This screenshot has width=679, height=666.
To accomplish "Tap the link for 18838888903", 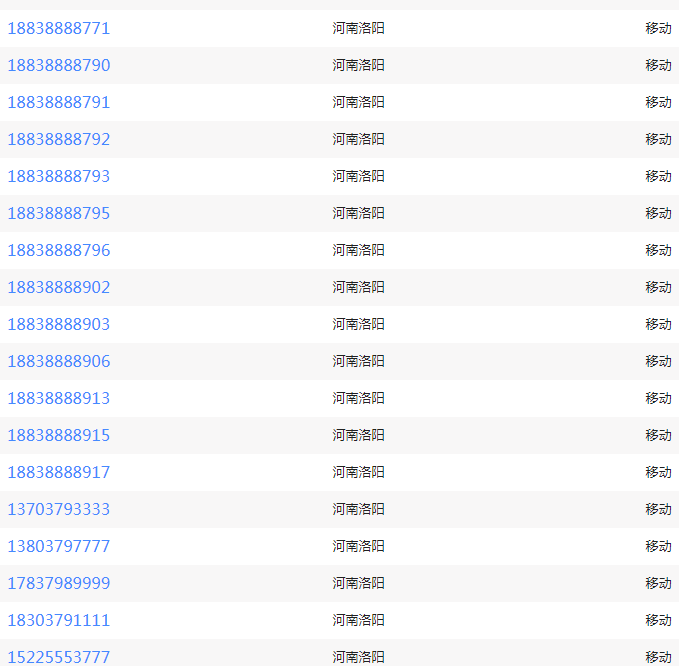I will [59, 324].
